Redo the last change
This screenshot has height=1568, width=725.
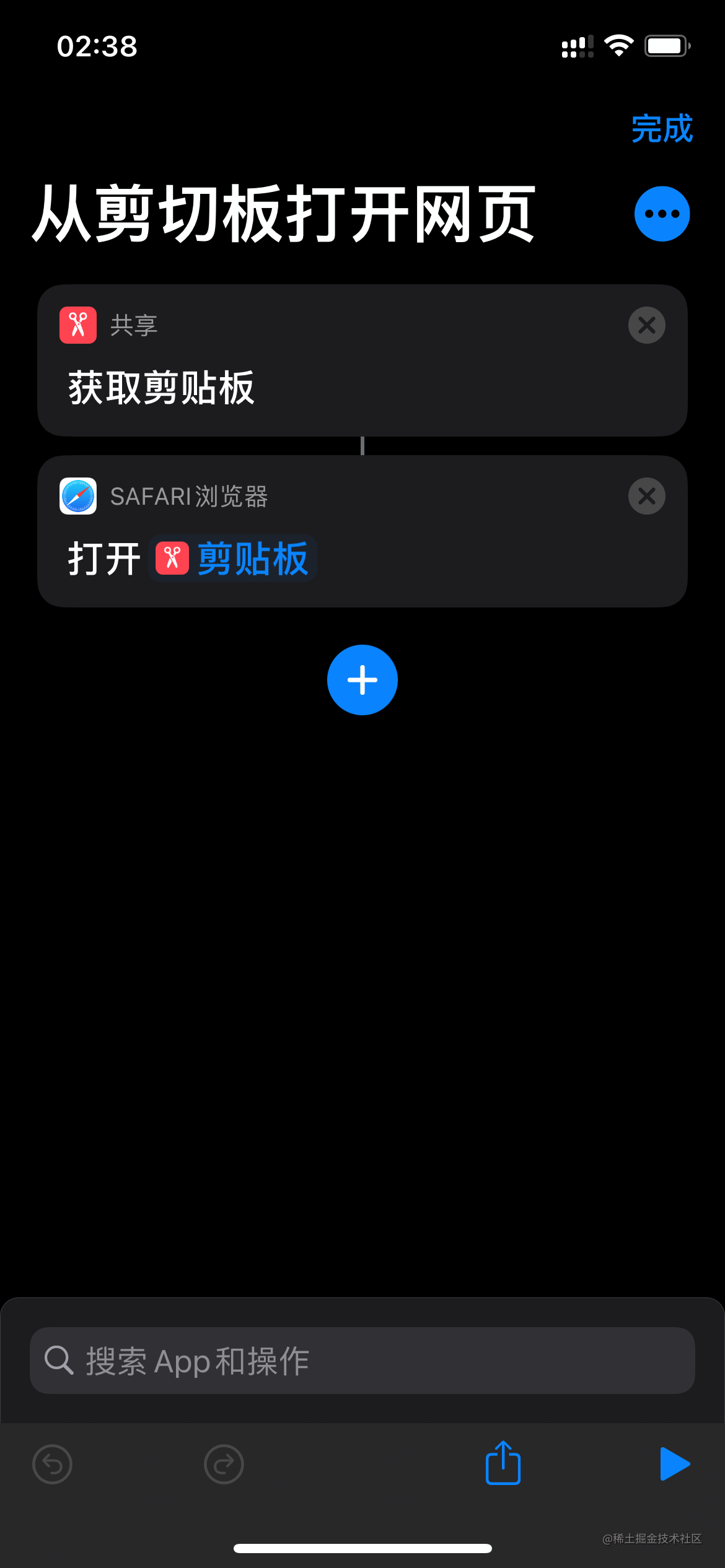224,1465
